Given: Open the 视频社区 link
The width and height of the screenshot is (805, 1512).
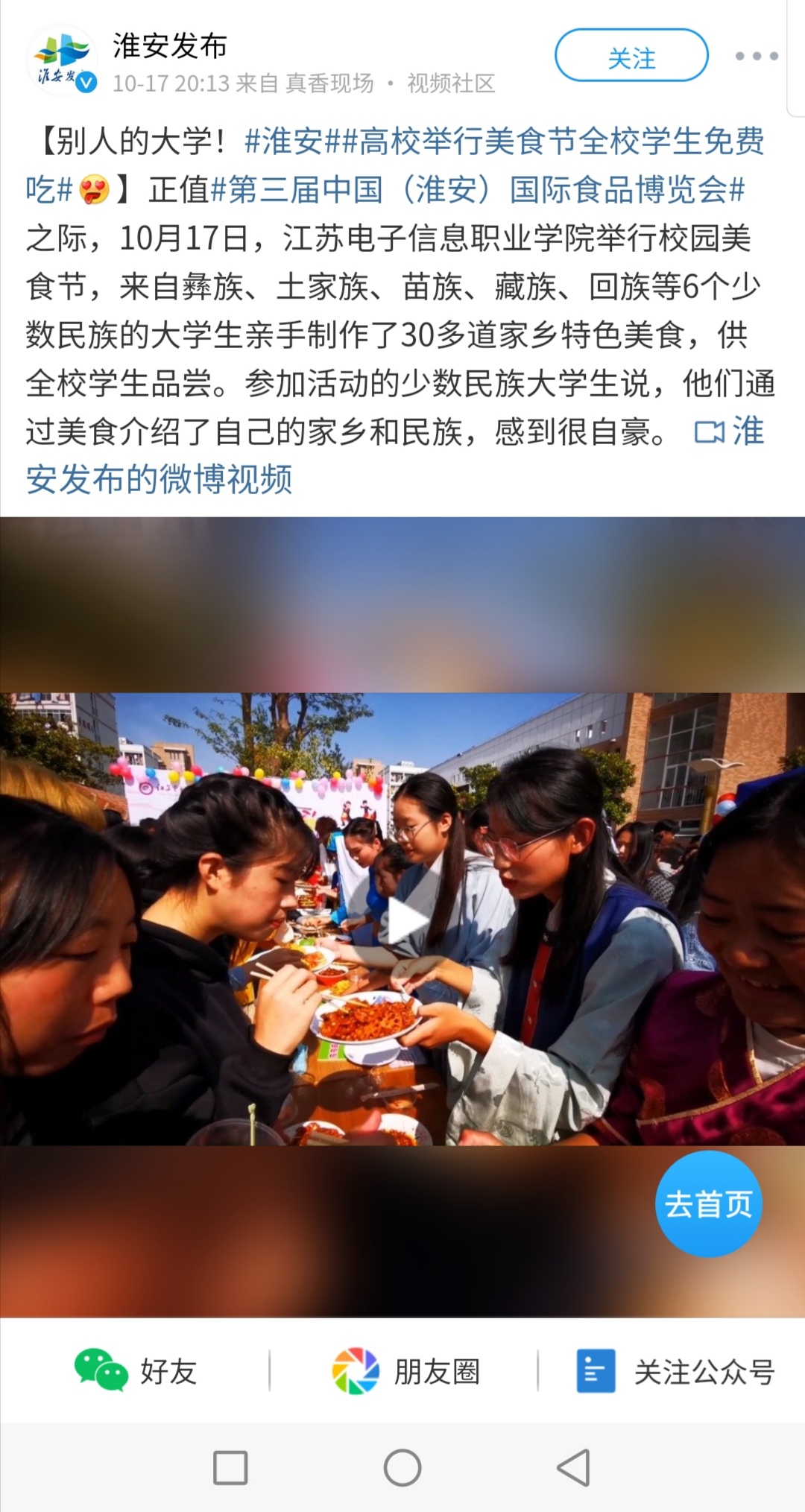Looking at the screenshot, I should (x=451, y=83).
